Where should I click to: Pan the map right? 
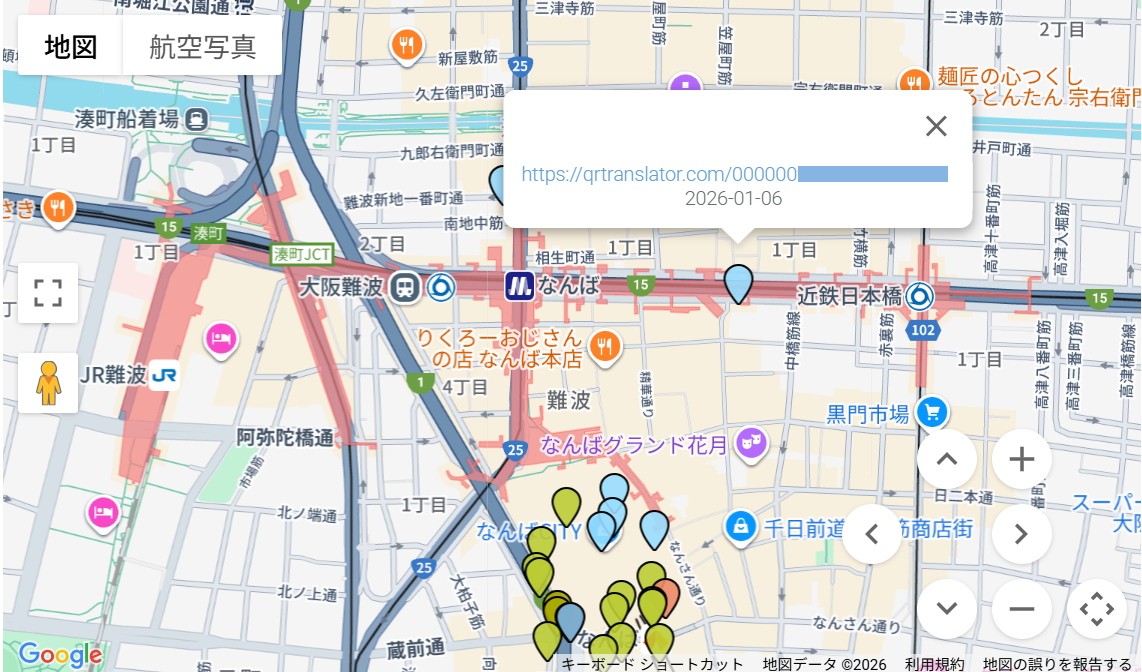click(1021, 534)
